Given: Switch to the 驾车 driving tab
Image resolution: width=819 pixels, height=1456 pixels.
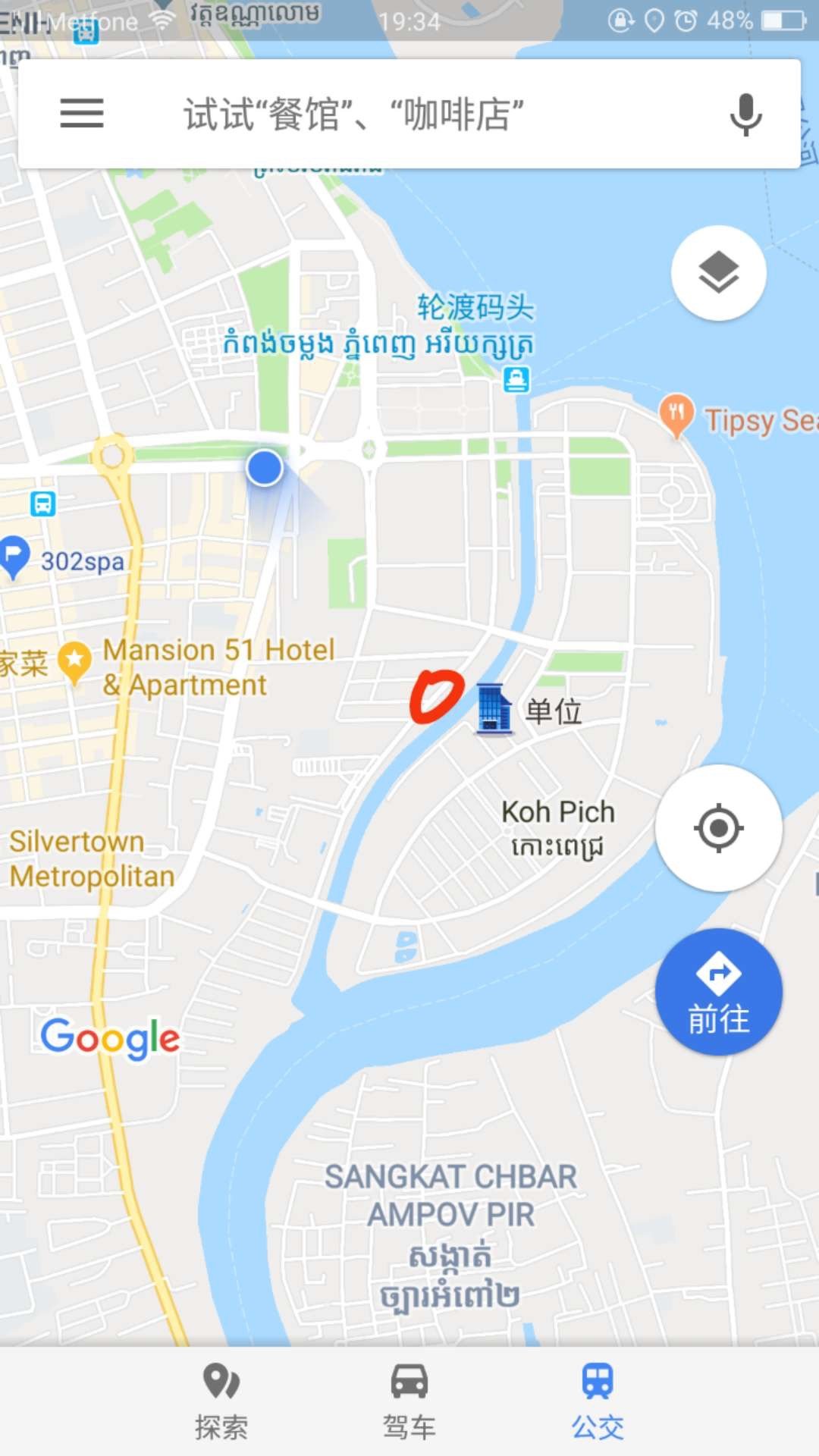Looking at the screenshot, I should pos(409,1401).
